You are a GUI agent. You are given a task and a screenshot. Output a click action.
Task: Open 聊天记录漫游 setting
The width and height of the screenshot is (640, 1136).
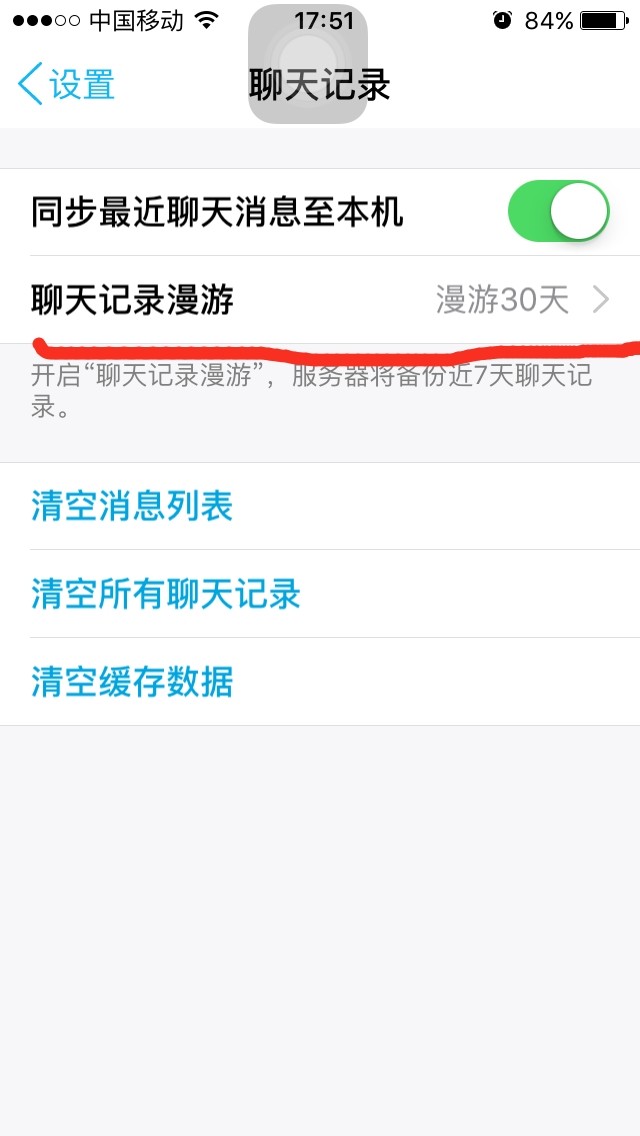(x=320, y=299)
